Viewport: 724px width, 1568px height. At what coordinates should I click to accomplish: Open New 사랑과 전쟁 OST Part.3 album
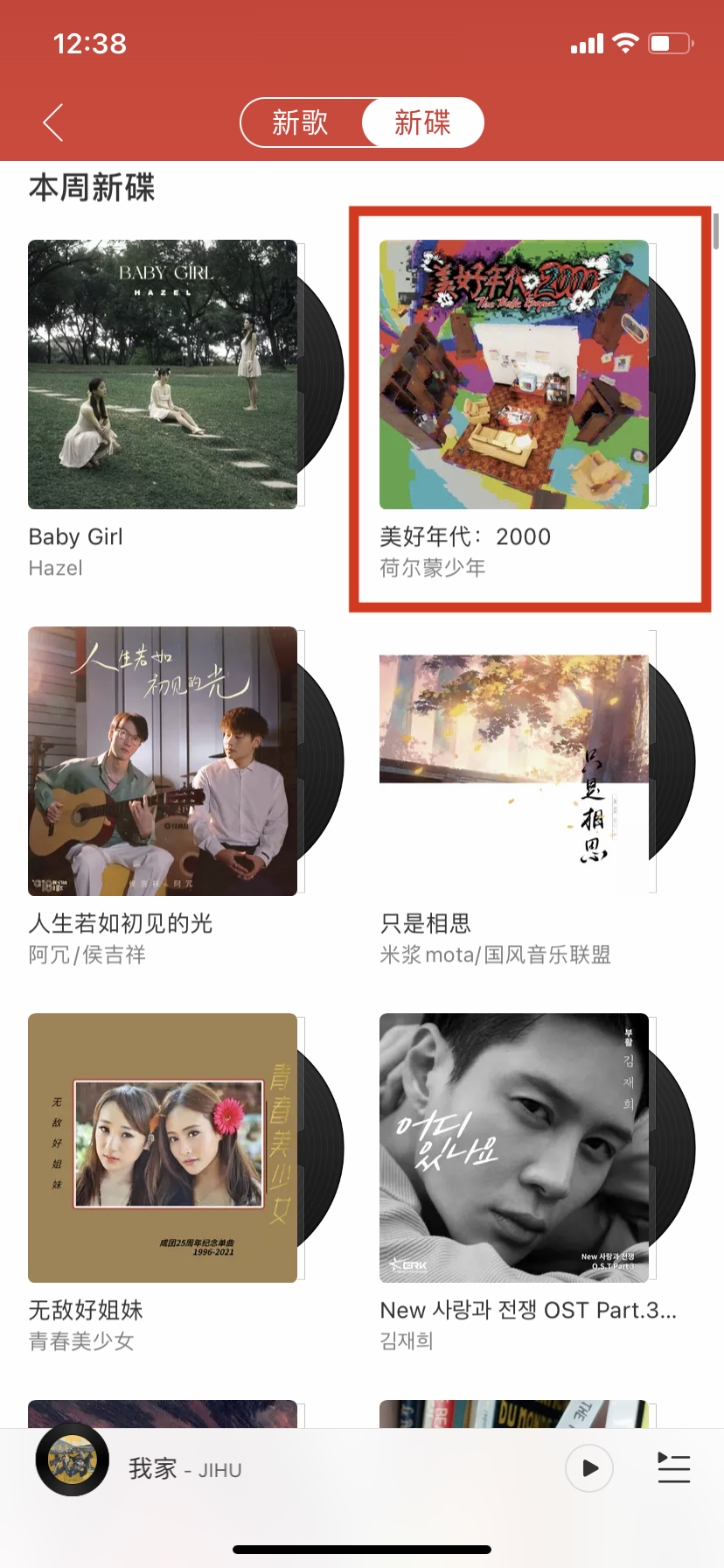pos(514,1148)
